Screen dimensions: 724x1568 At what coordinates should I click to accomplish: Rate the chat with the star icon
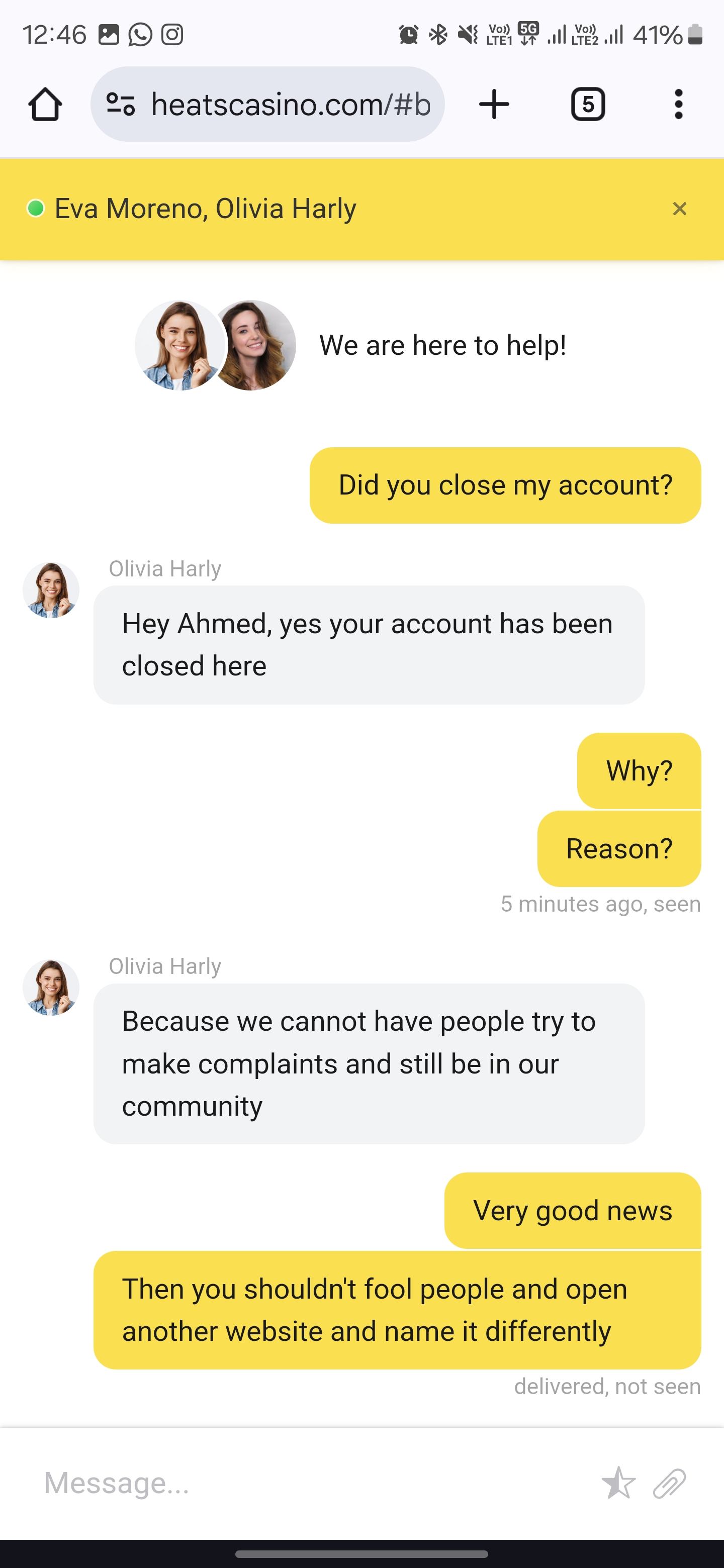click(618, 1483)
